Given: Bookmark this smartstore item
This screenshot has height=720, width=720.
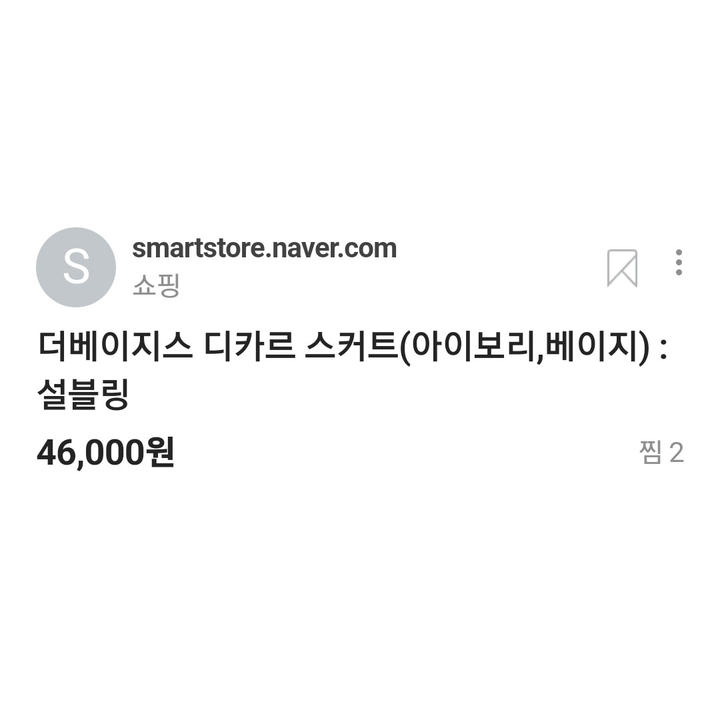Looking at the screenshot, I should click(x=622, y=267).
